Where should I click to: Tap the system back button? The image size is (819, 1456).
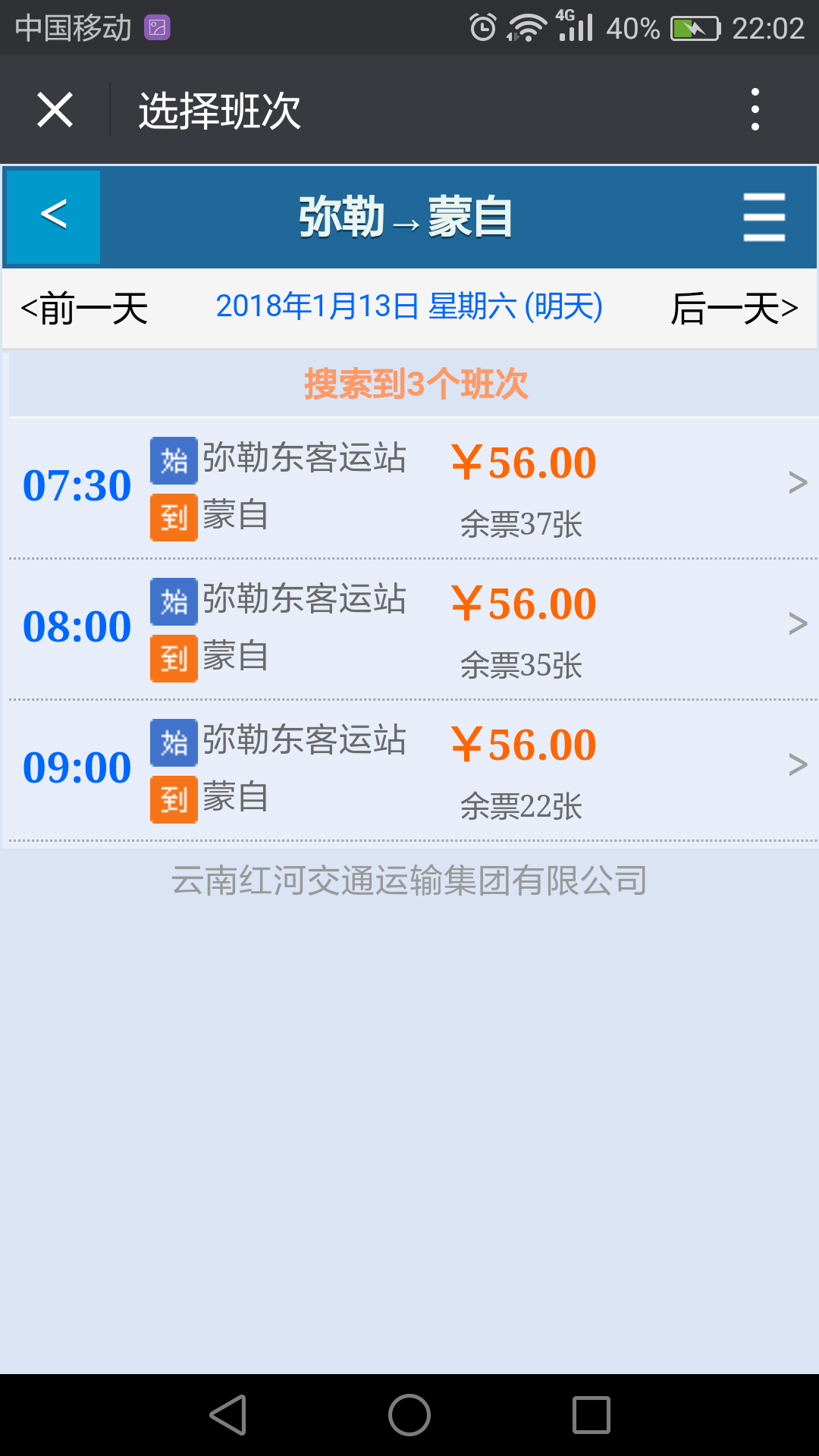click(227, 1415)
